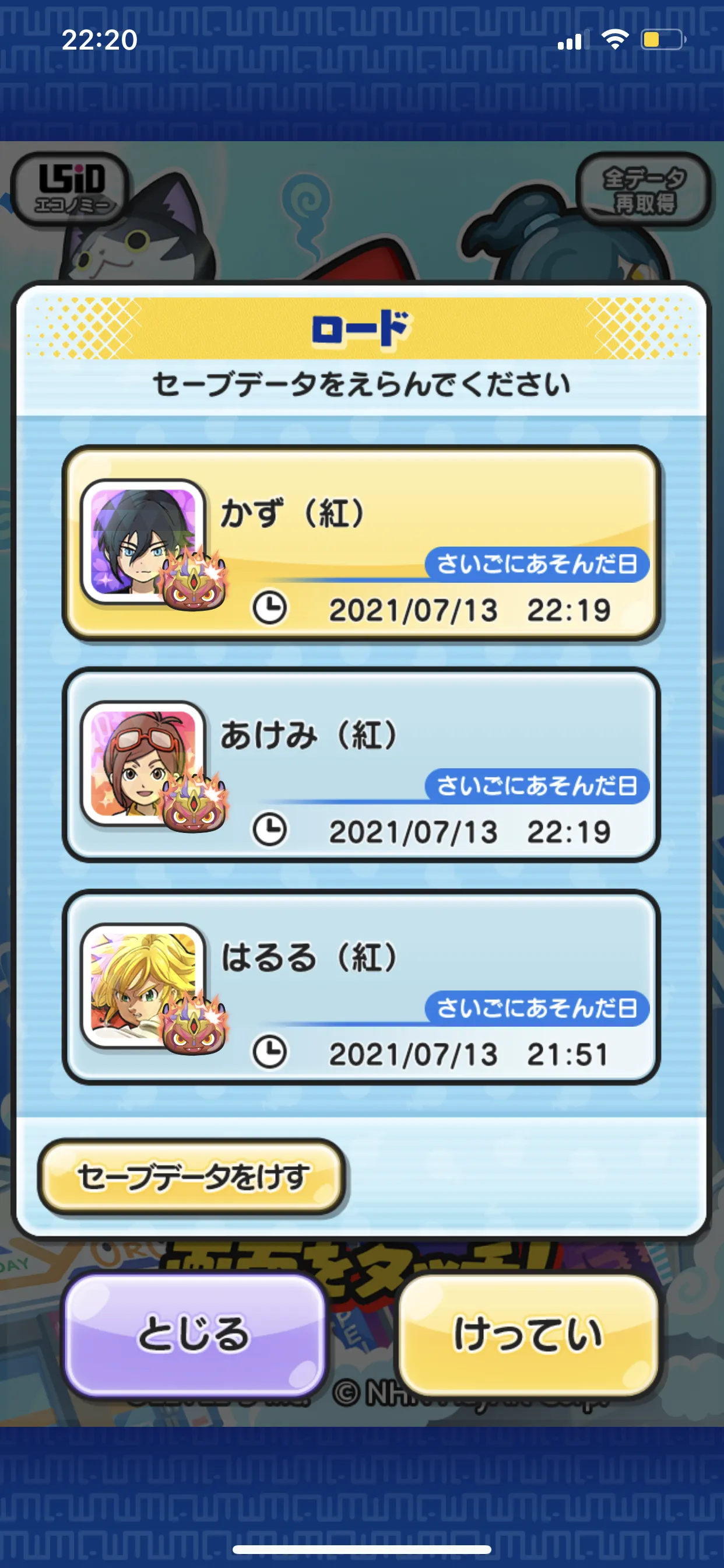Viewport: 724px width, 1568px height.
Task: Select the かず（紅）save data
Action: click(x=361, y=543)
